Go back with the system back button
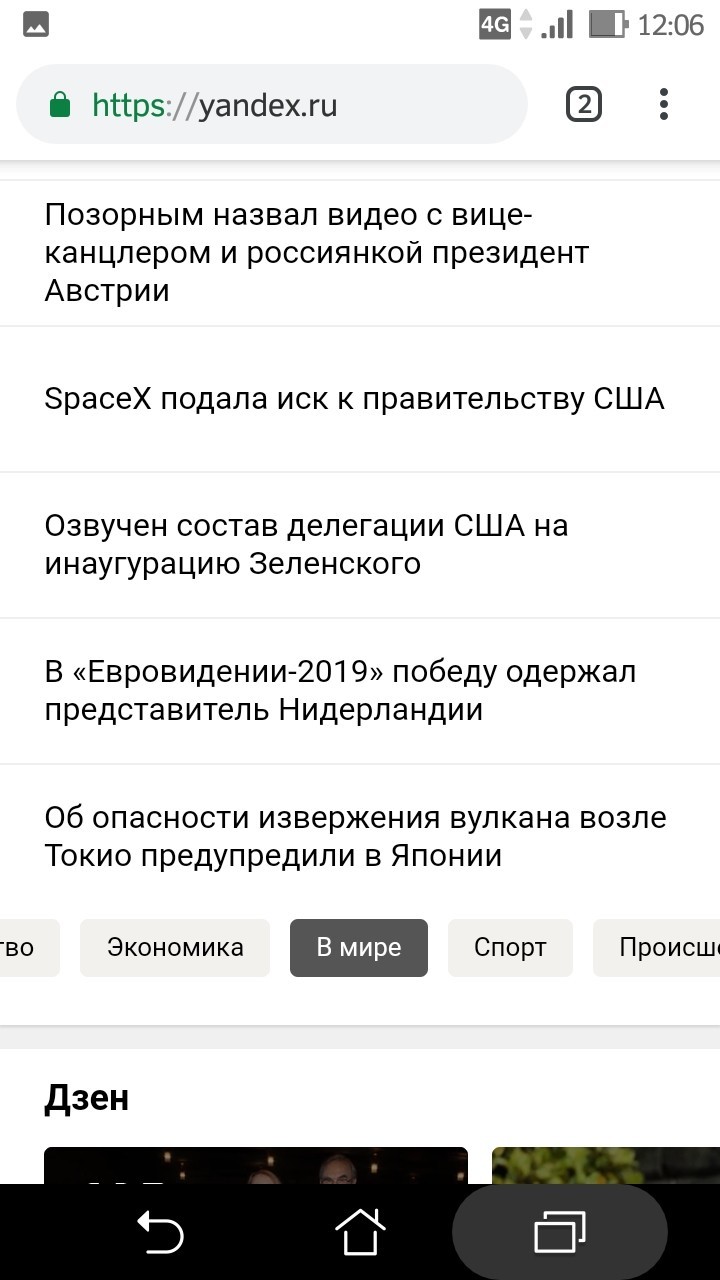The height and width of the screenshot is (1280, 720). (x=160, y=1232)
